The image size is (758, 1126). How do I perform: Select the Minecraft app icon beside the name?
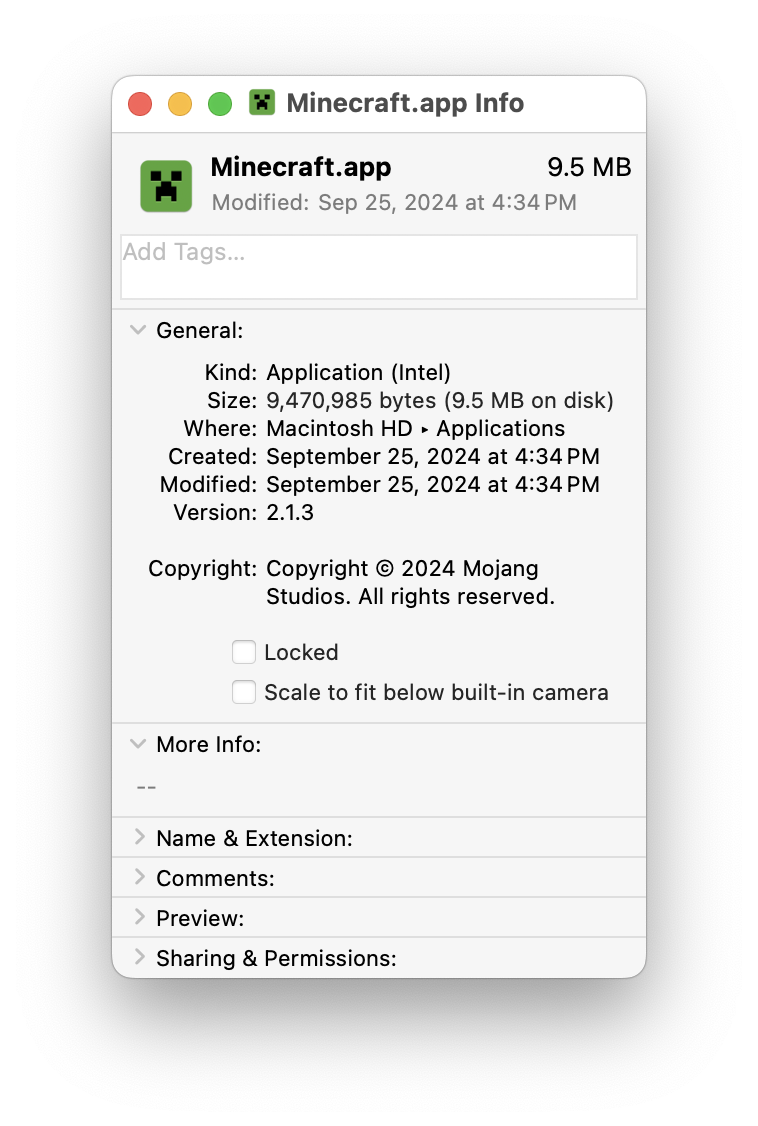click(x=166, y=186)
